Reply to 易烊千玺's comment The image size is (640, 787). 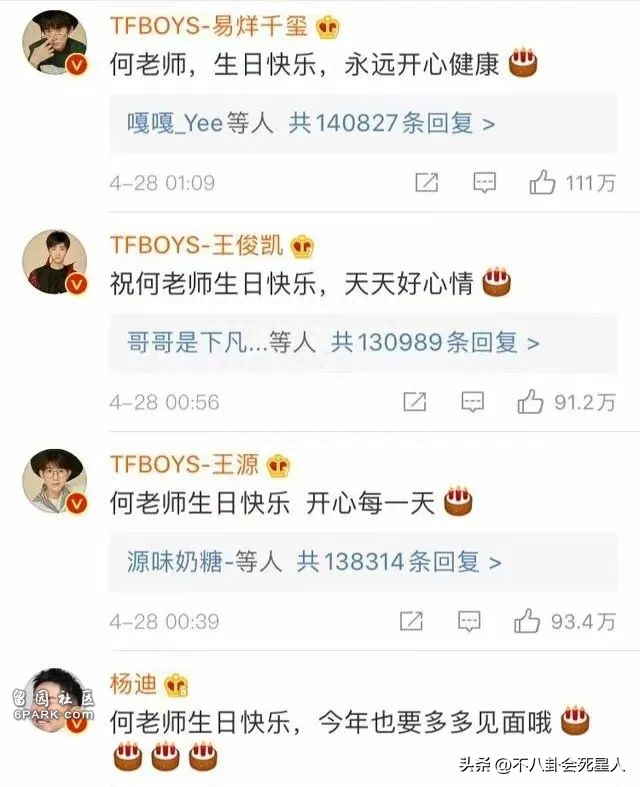pyautogui.click(x=484, y=183)
